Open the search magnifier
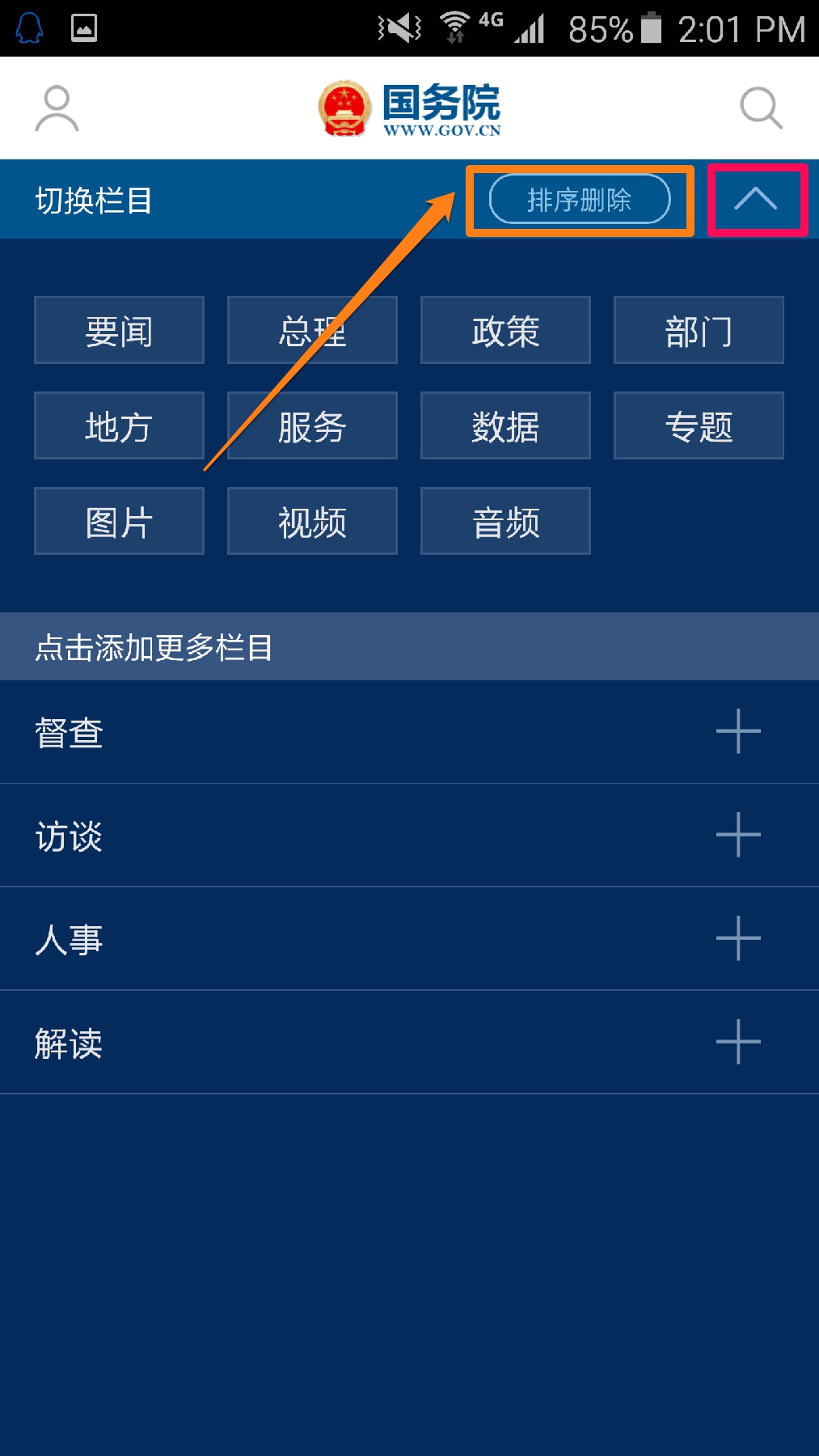The width and height of the screenshot is (819, 1456). point(761,108)
